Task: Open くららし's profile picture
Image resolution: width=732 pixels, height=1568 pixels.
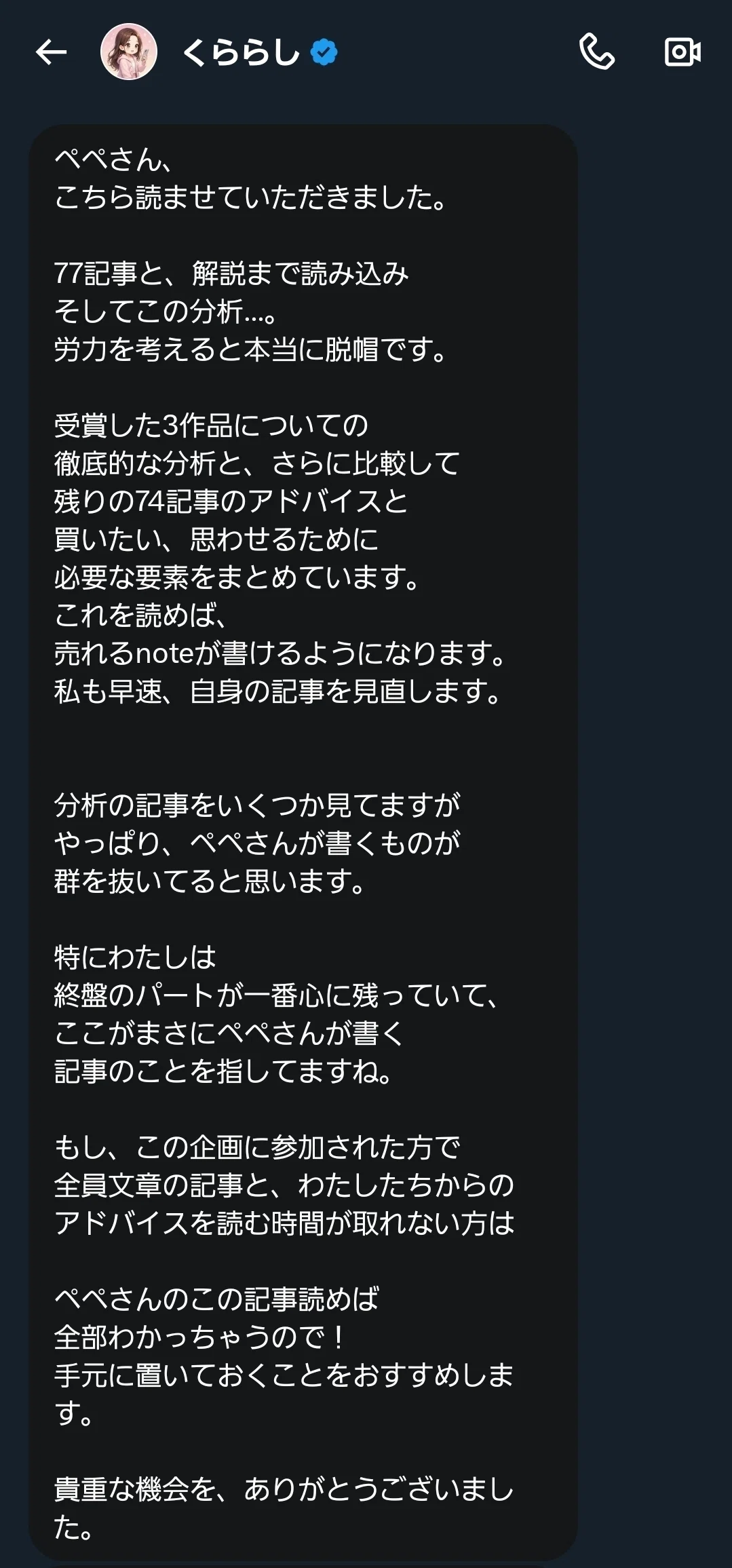Action: 129,52
